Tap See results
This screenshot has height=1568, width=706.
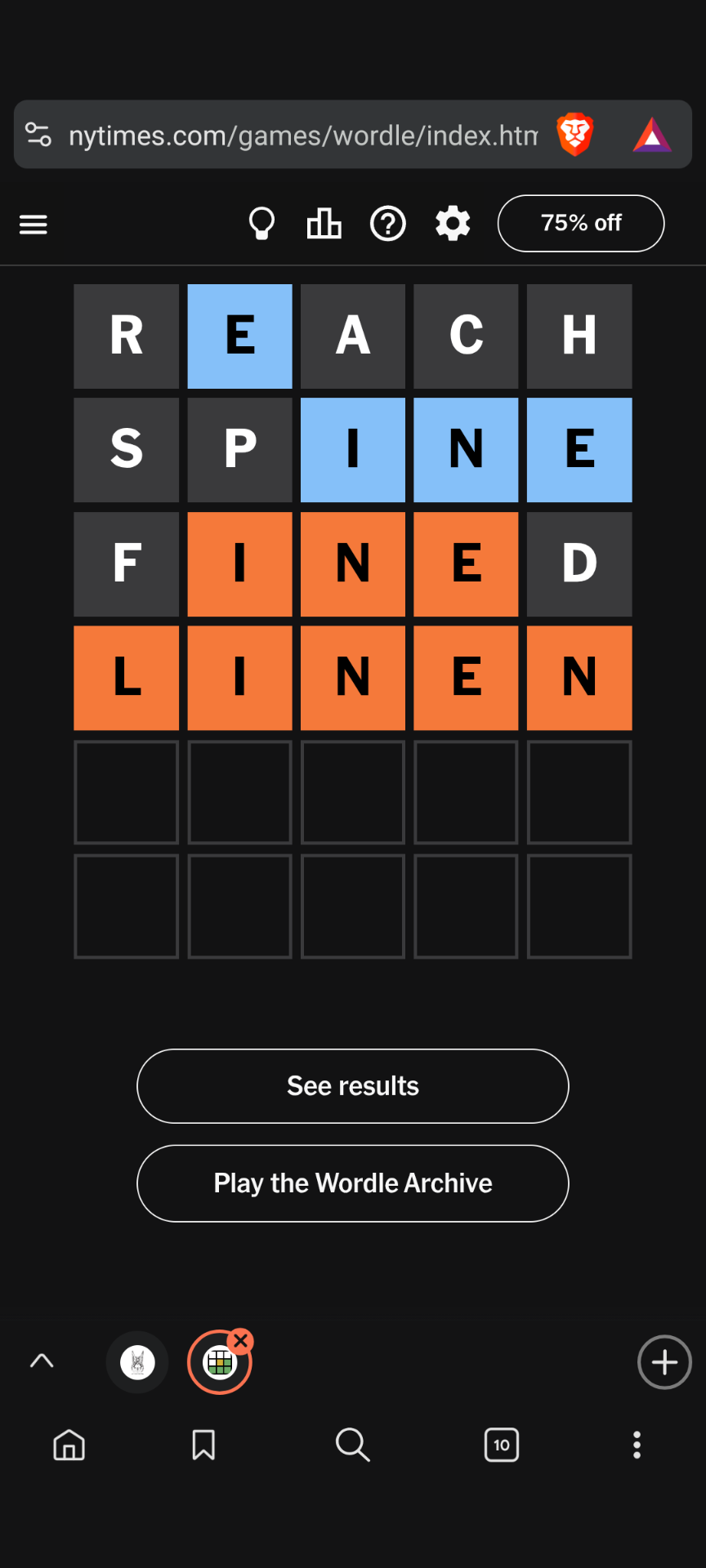tap(352, 1086)
